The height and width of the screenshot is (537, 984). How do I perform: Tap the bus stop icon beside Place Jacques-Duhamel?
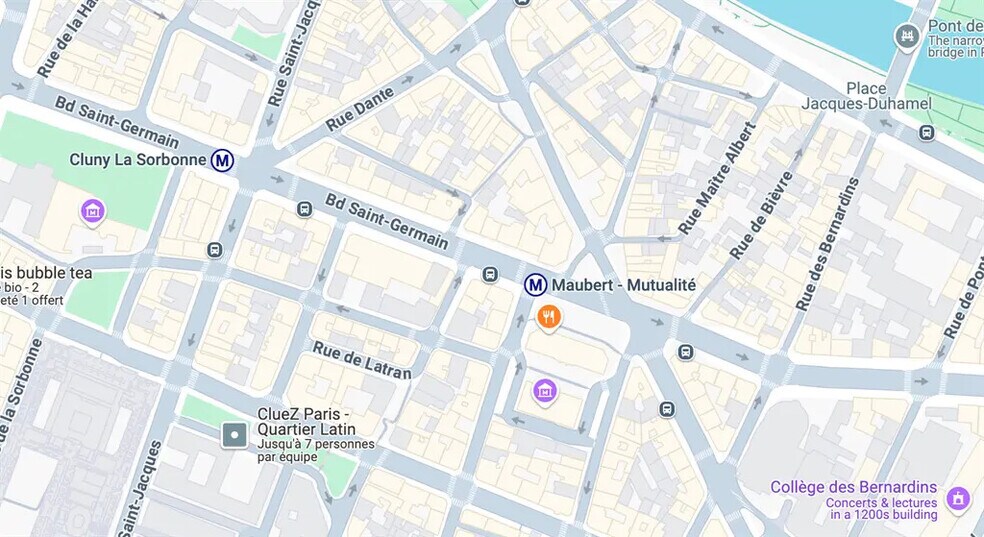[926, 132]
